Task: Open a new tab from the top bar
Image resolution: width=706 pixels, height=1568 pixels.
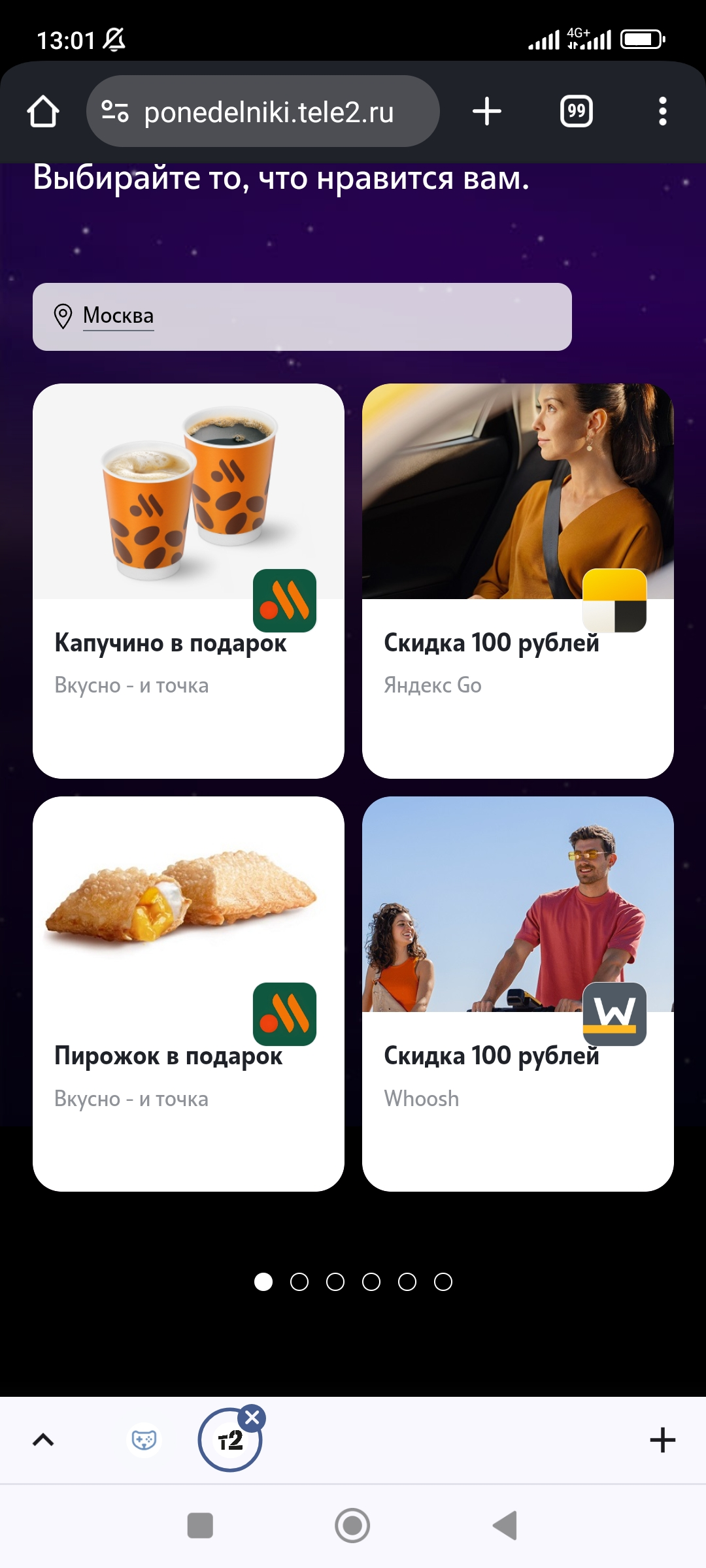Action: 487,111
